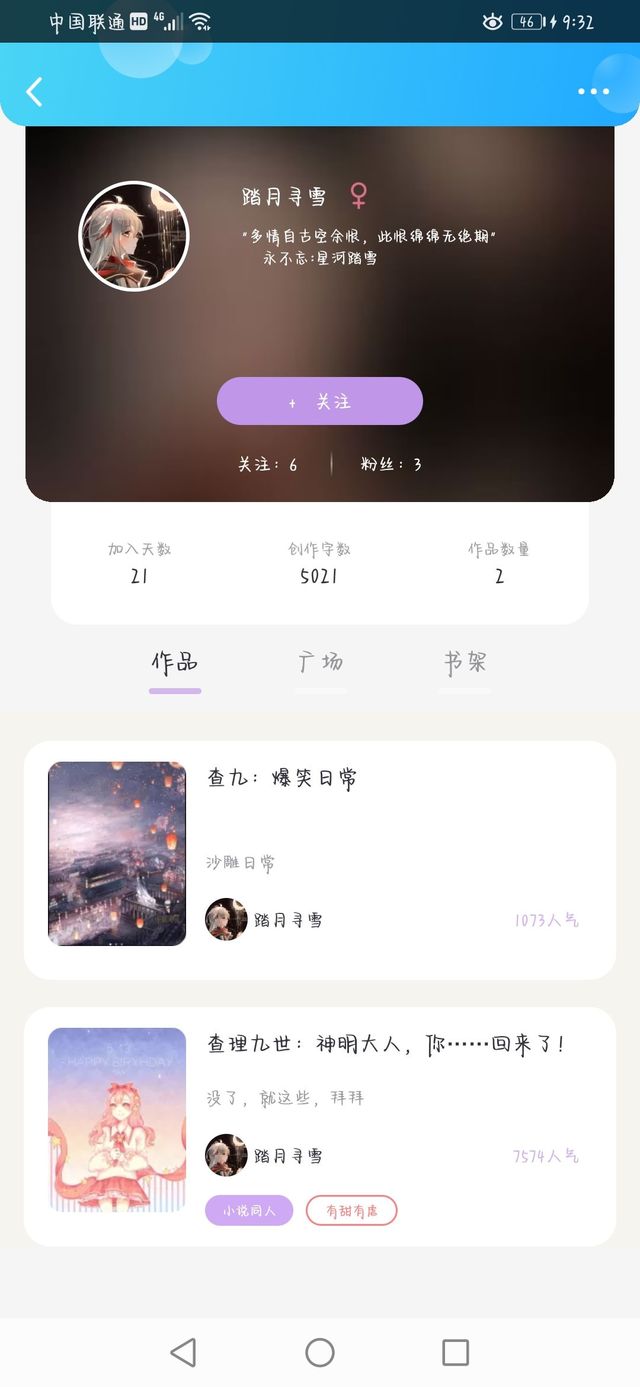Open the system recent apps view

pos(455,1353)
